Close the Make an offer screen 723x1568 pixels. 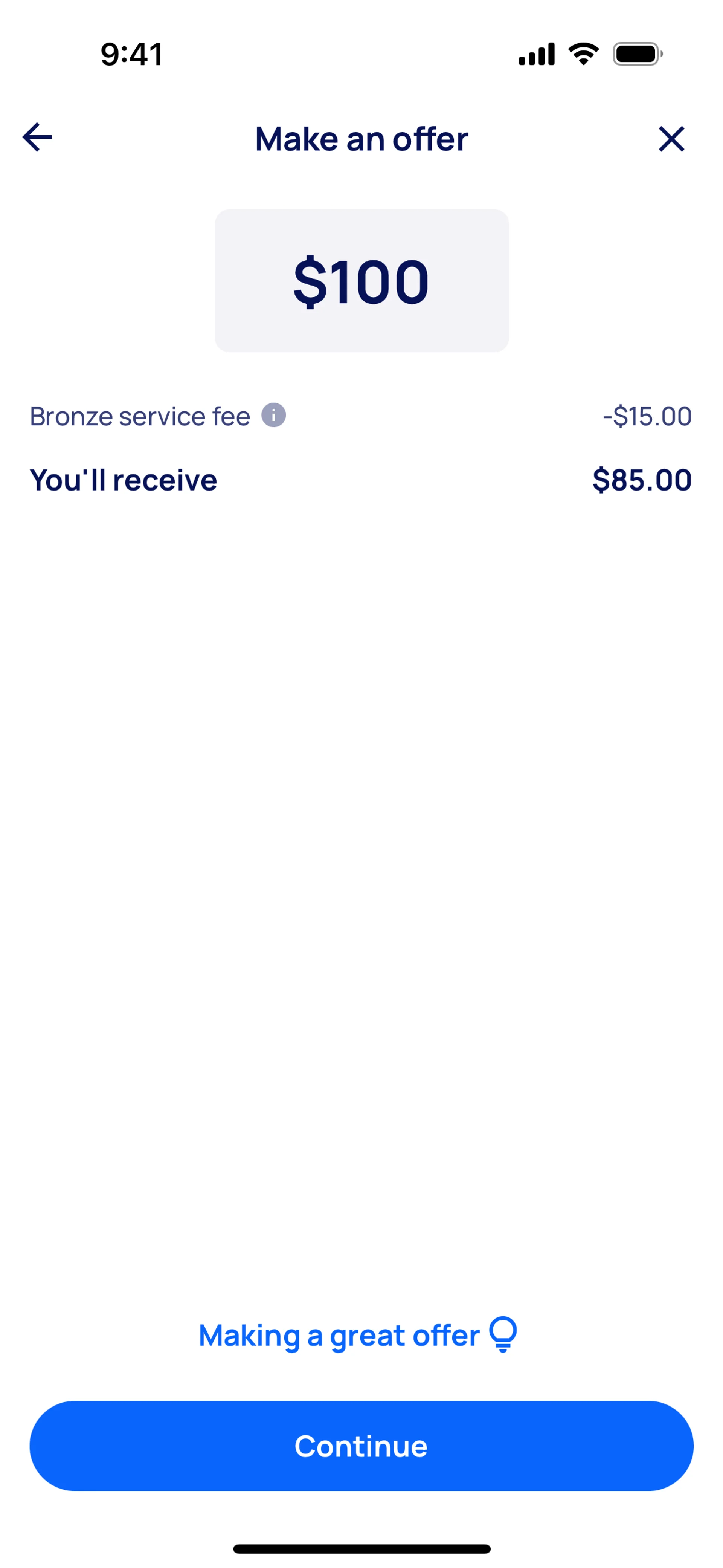(671, 139)
